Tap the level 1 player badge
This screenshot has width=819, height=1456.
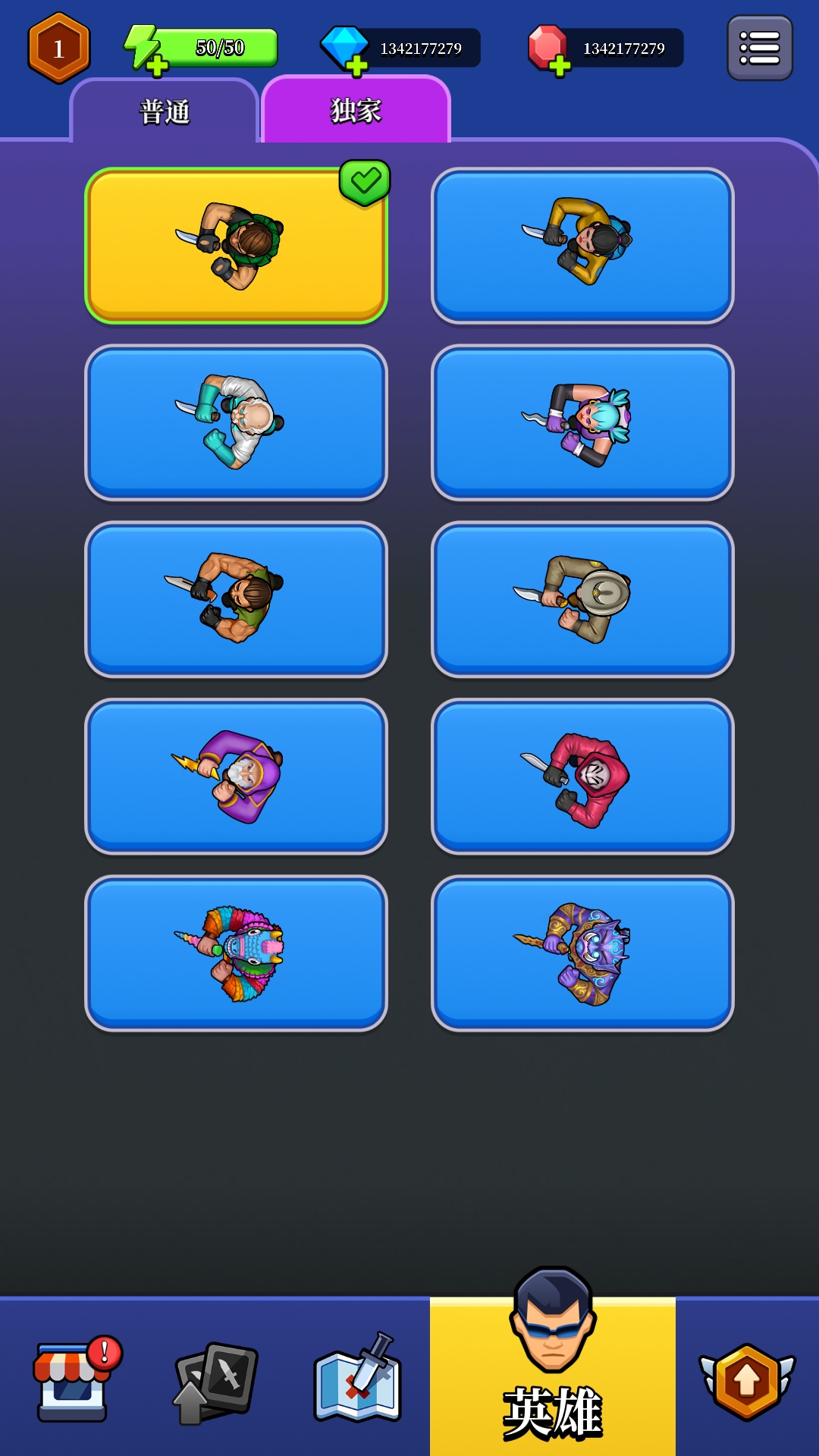tap(59, 49)
